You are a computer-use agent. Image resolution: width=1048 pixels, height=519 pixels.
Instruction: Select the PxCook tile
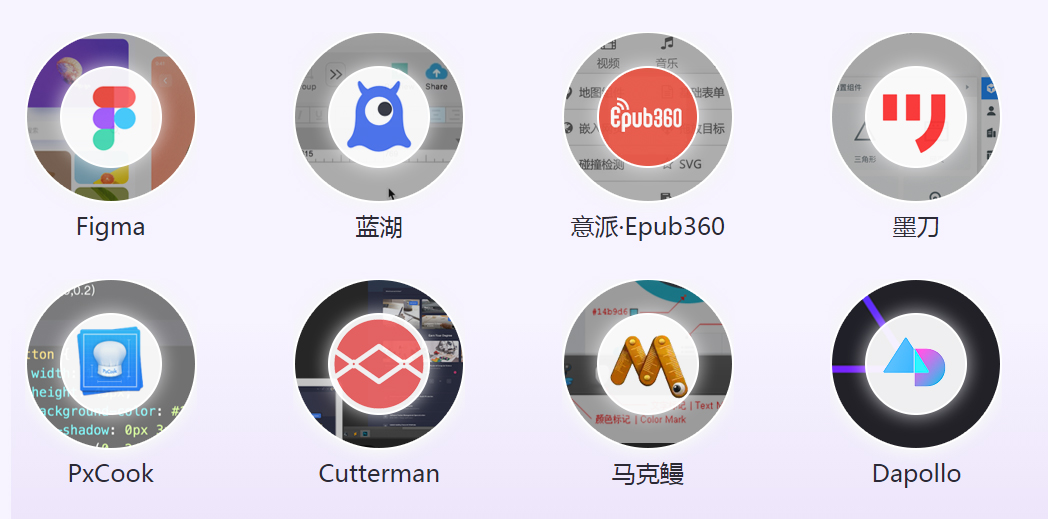[x=111, y=364]
